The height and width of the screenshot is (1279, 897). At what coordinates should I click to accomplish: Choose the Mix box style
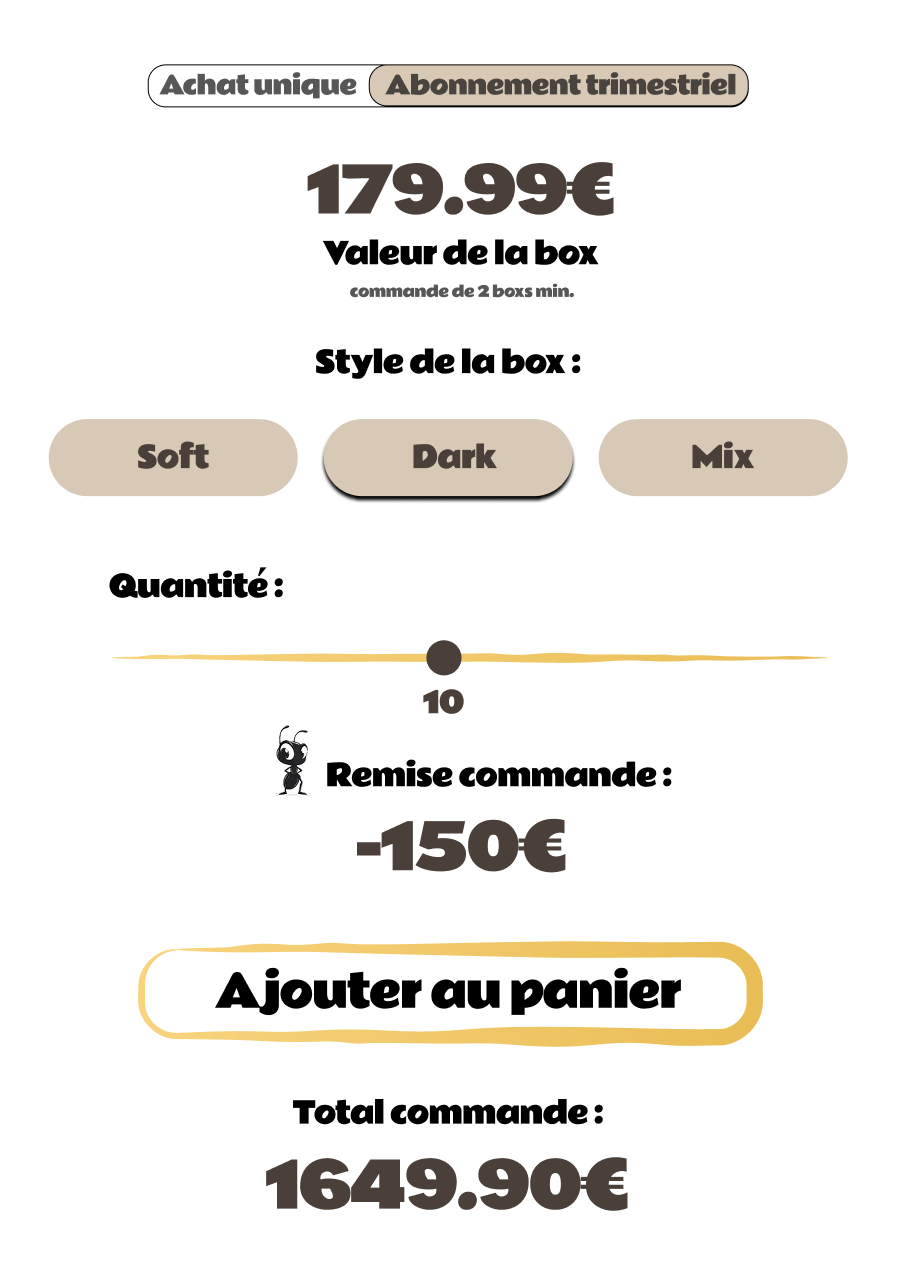722,457
